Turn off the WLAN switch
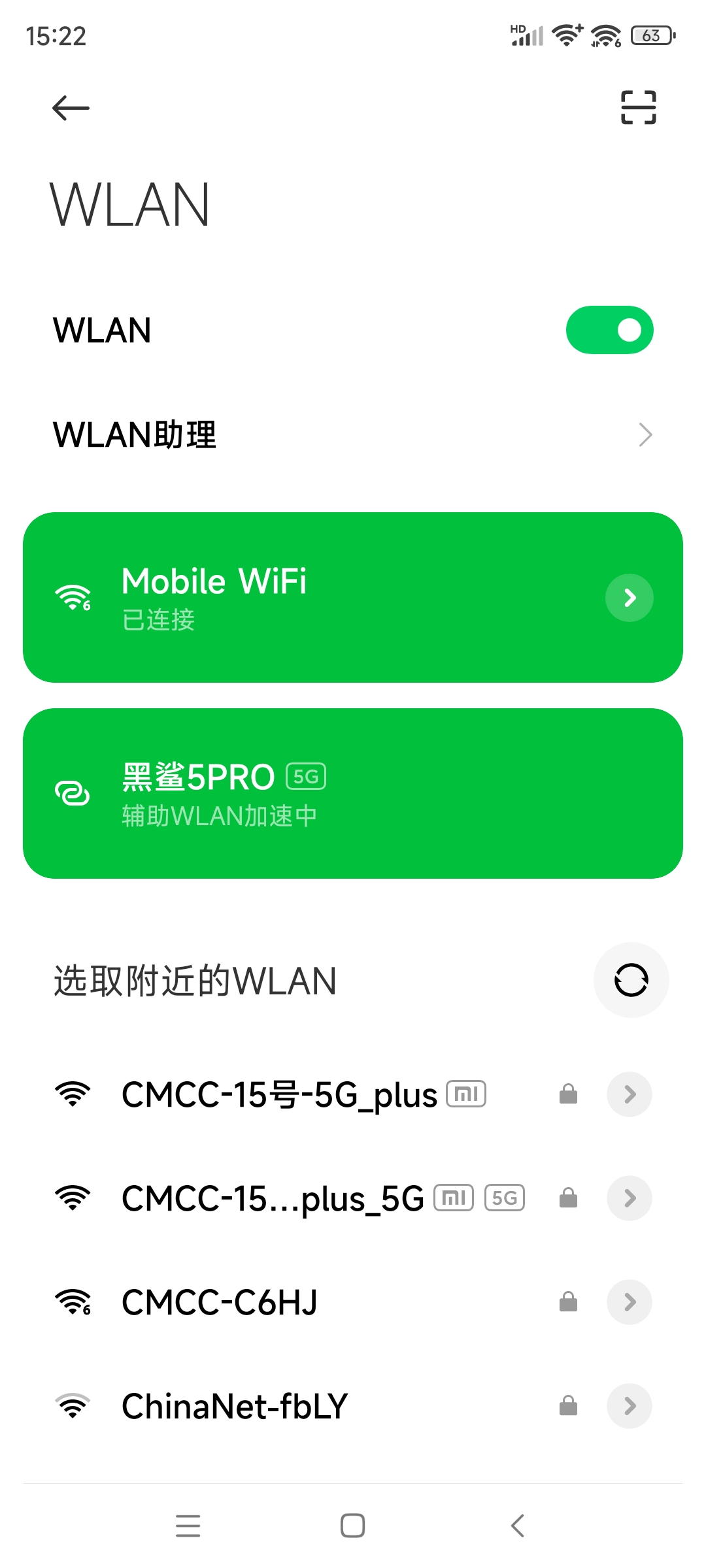The width and height of the screenshot is (706, 1568). click(609, 330)
